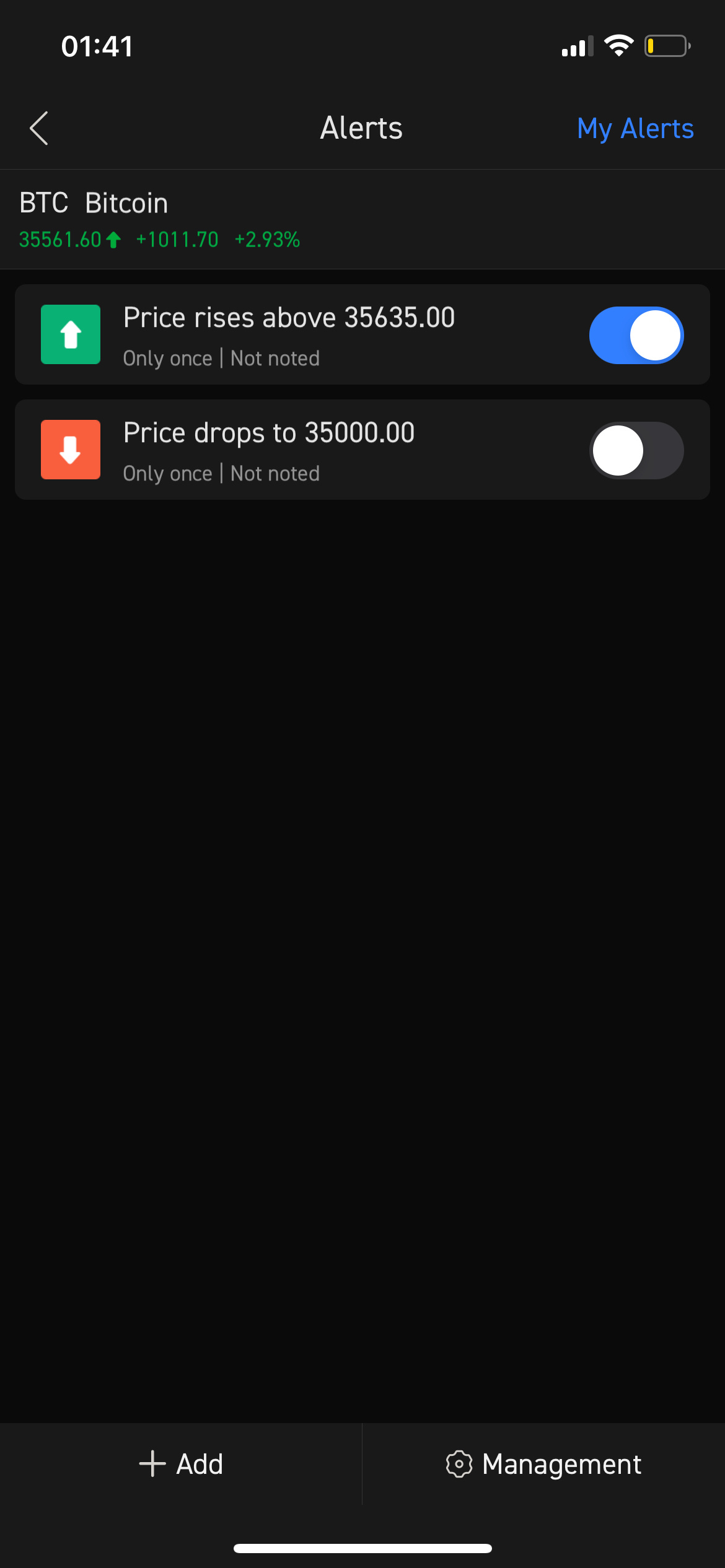725x1568 pixels.
Task: Enable the price drops to 35000.00 alert
Action: [636, 450]
